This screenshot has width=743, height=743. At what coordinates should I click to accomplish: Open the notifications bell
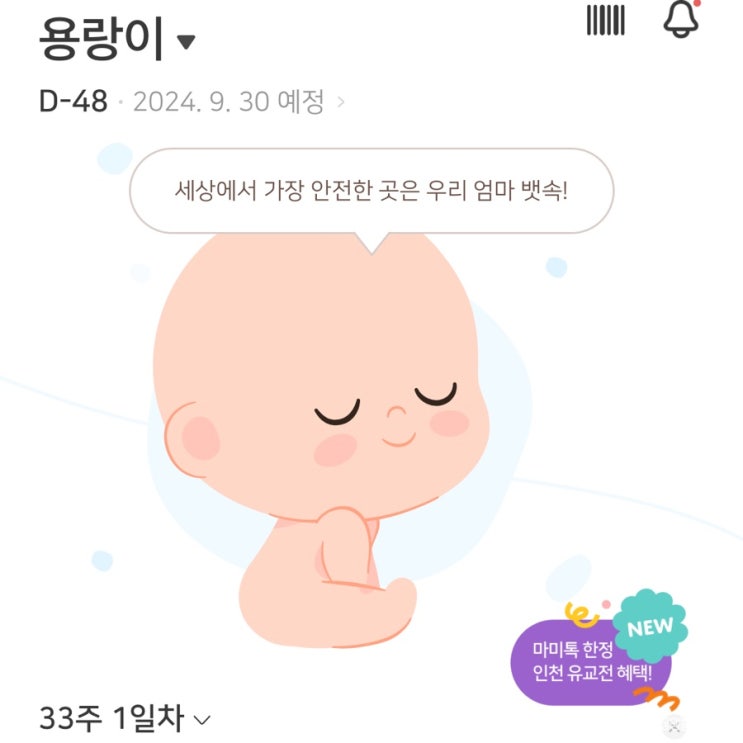point(682,19)
